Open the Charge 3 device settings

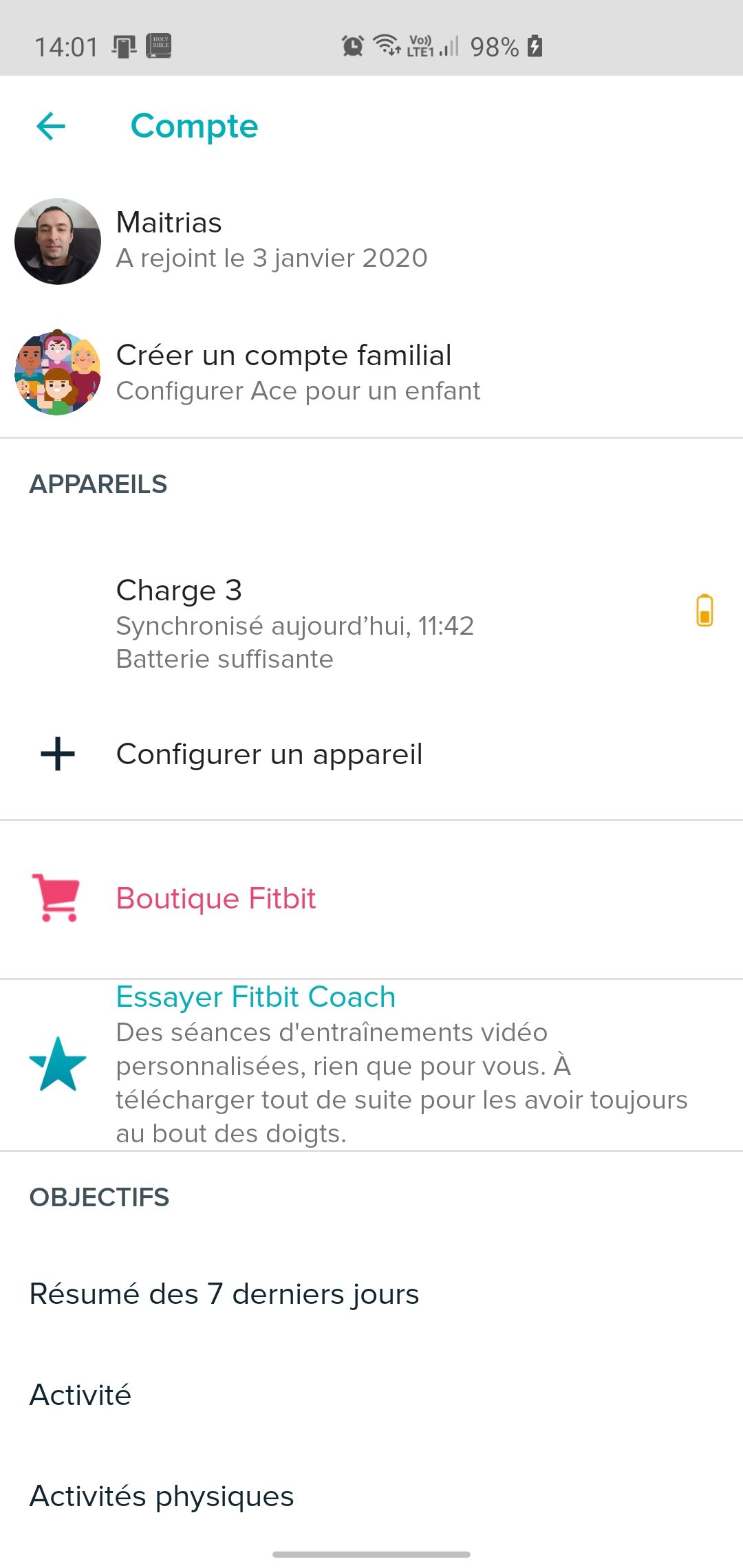pos(294,622)
